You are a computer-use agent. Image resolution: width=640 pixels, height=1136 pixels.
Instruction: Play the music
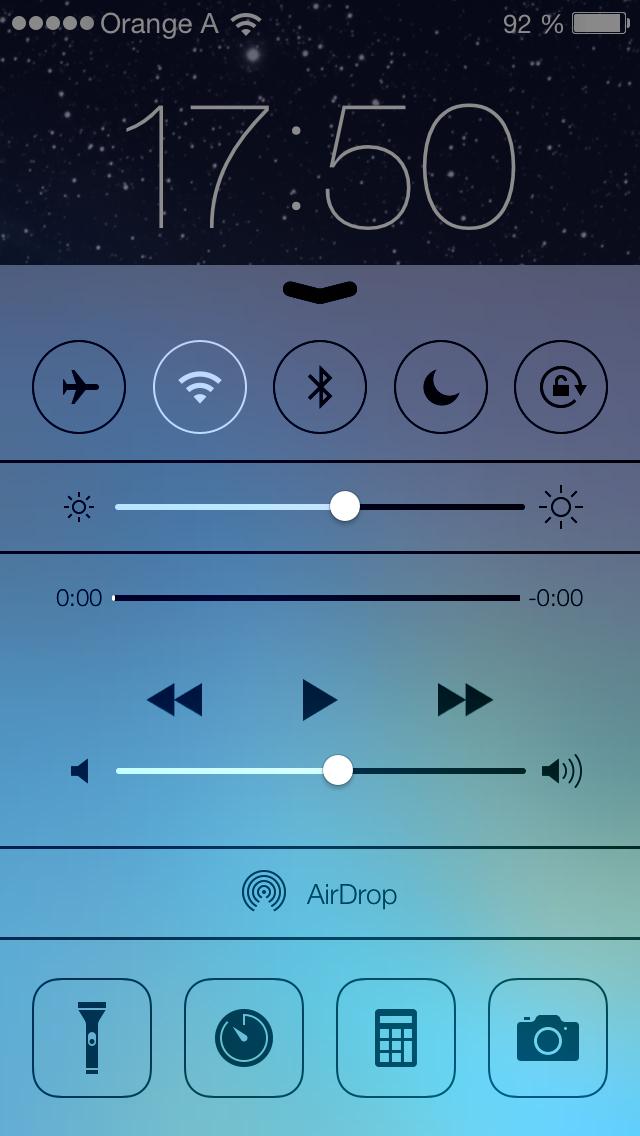pyautogui.click(x=319, y=700)
